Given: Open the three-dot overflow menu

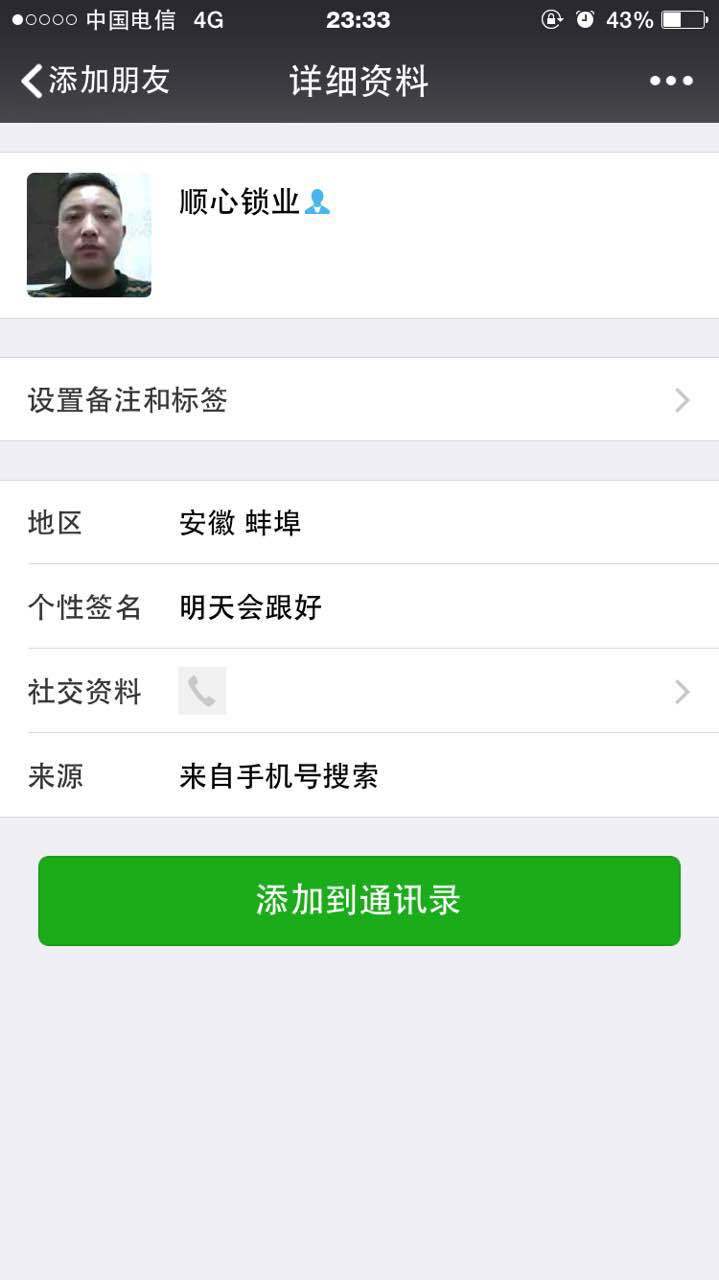Looking at the screenshot, I should pyautogui.click(x=671, y=81).
